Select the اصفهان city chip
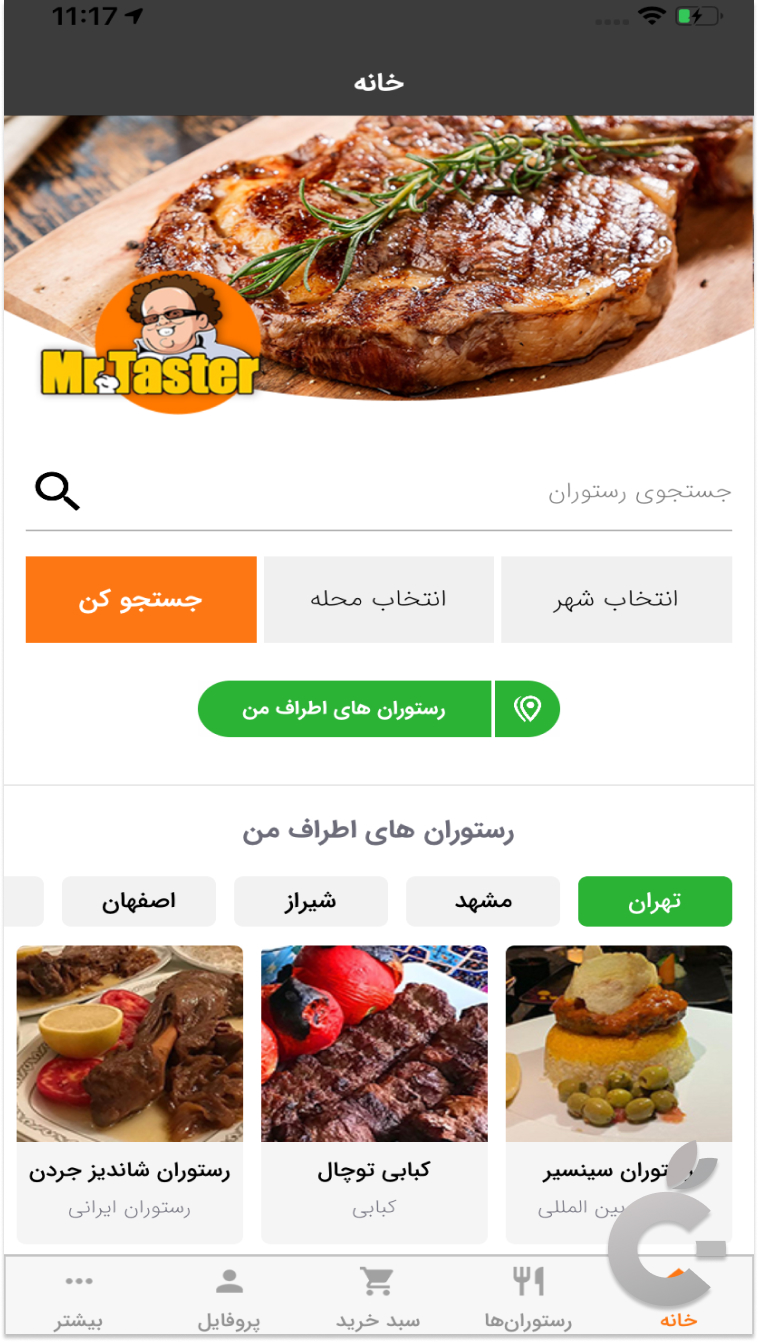This screenshot has width=758, height=1342. pos(139,901)
